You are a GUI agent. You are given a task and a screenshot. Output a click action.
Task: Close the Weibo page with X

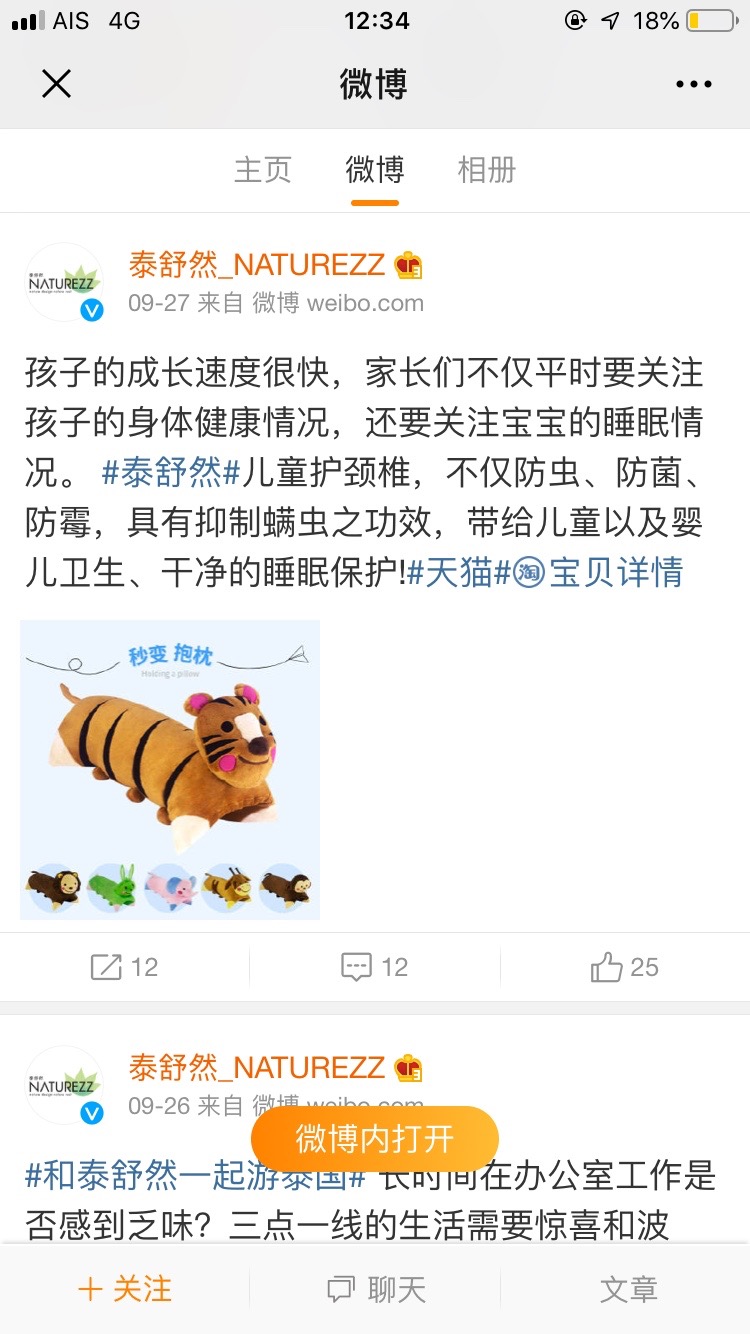click(57, 84)
